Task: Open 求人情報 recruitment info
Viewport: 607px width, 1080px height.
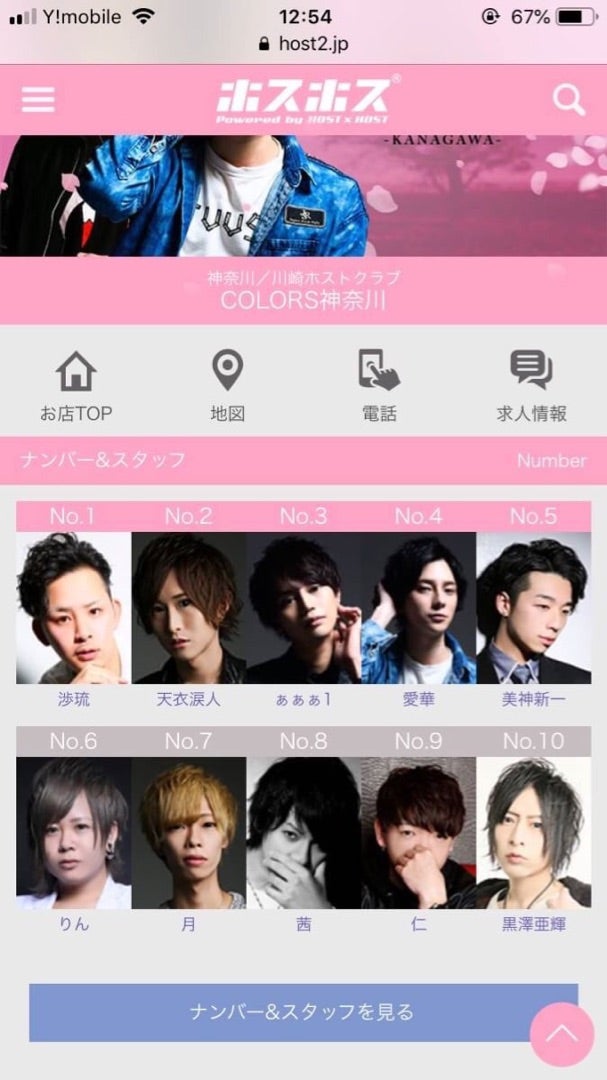Action: [x=531, y=385]
